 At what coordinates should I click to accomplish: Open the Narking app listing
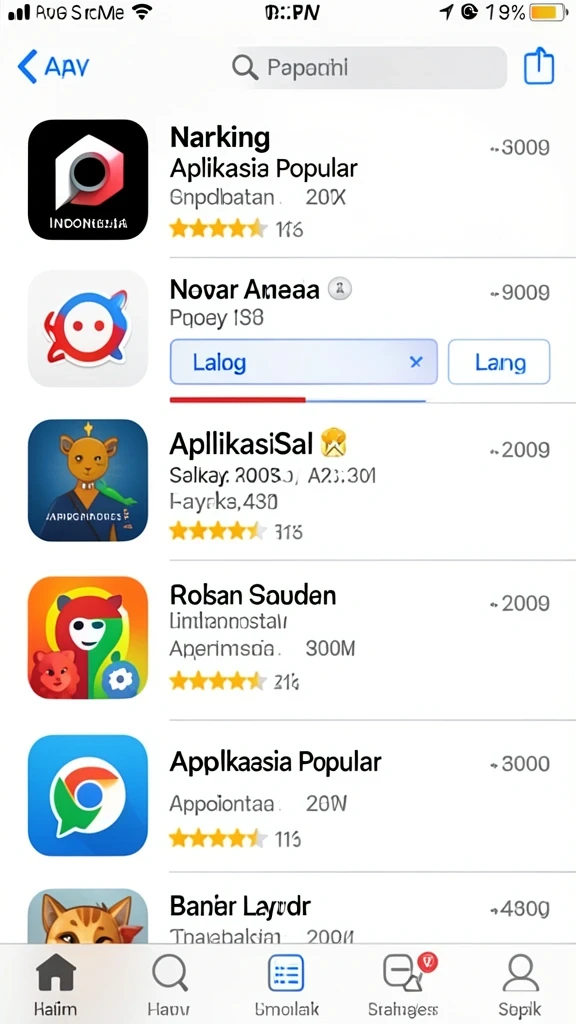[x=289, y=180]
